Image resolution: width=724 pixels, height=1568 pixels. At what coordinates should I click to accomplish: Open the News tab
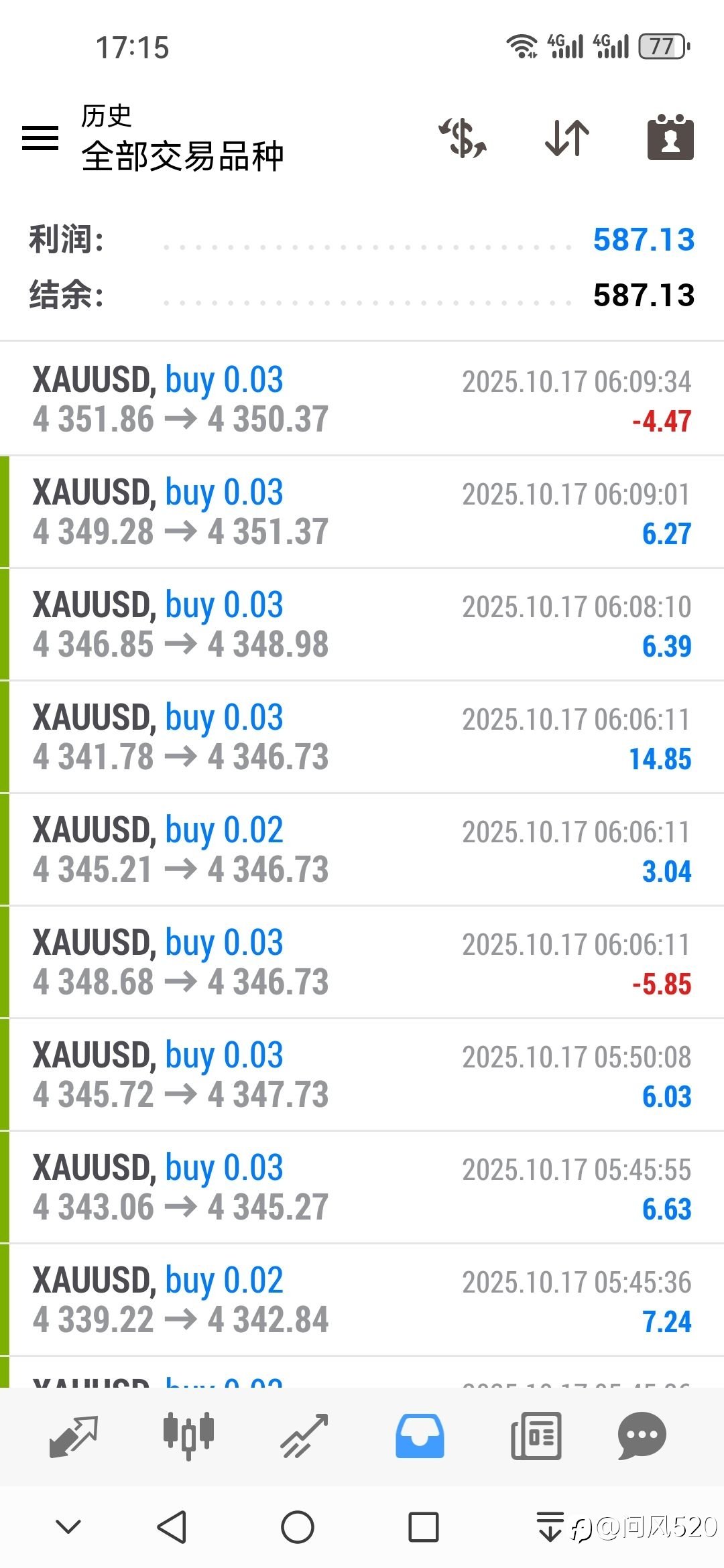tap(536, 1436)
